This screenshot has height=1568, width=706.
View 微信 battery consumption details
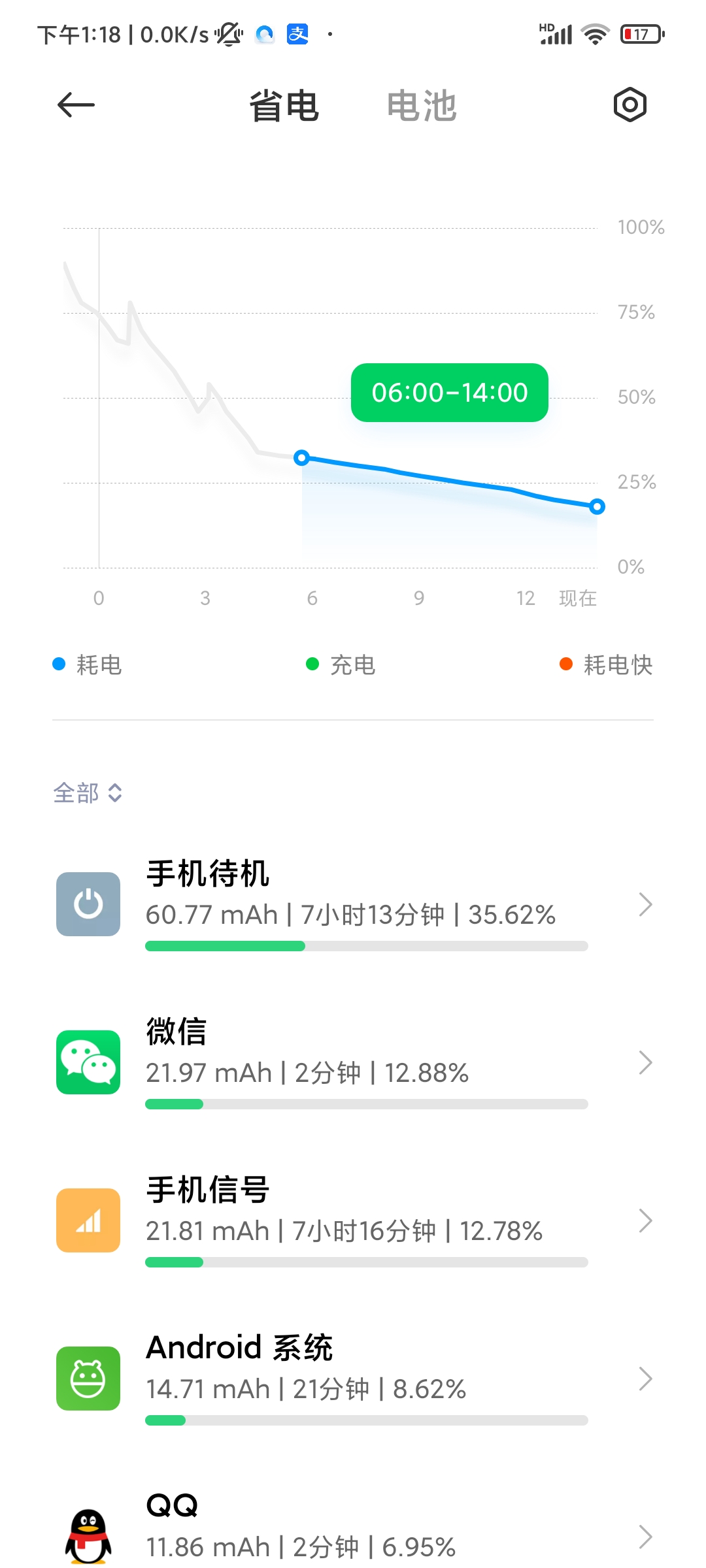pos(353,1063)
